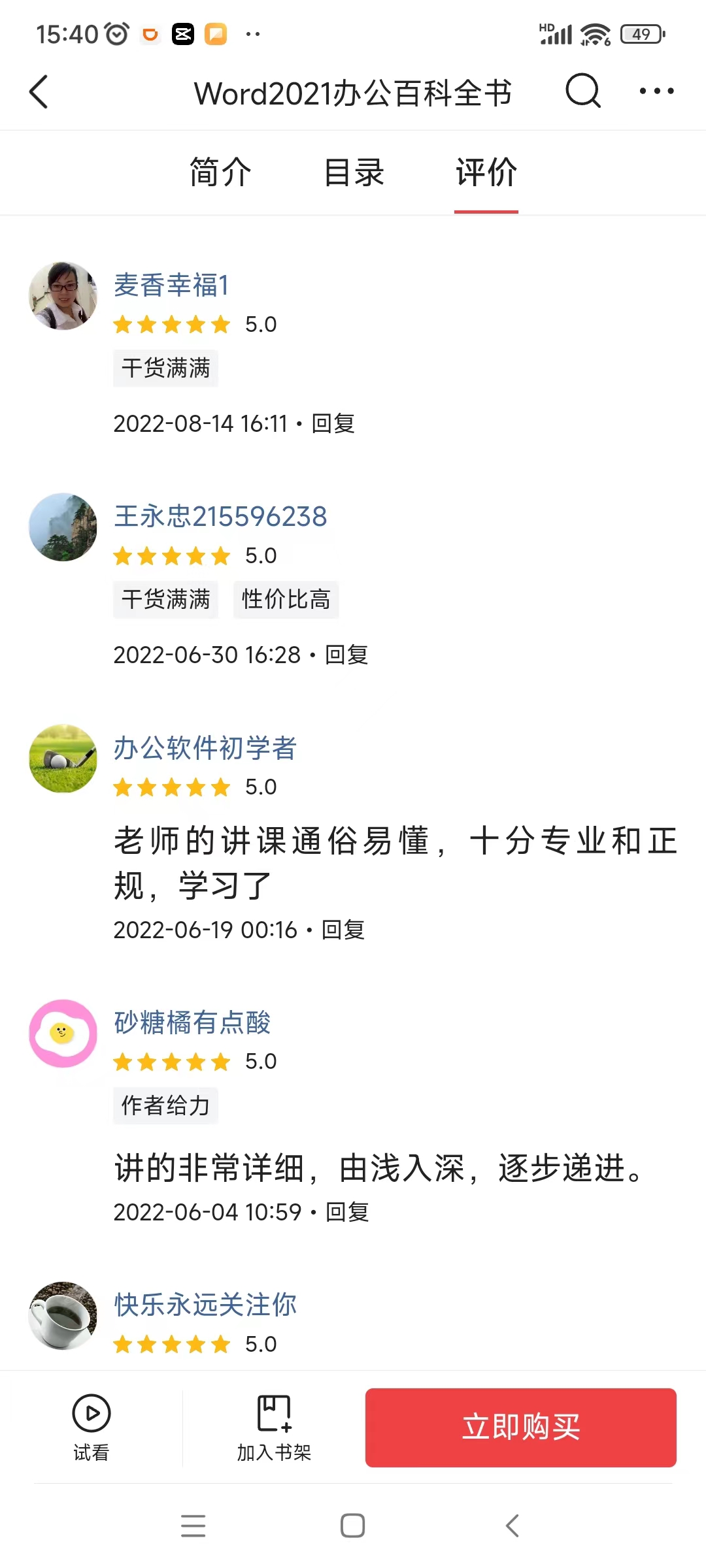The width and height of the screenshot is (706, 1568).
Task: Open 快乐永远关注你's profile name
Action: (x=205, y=1305)
